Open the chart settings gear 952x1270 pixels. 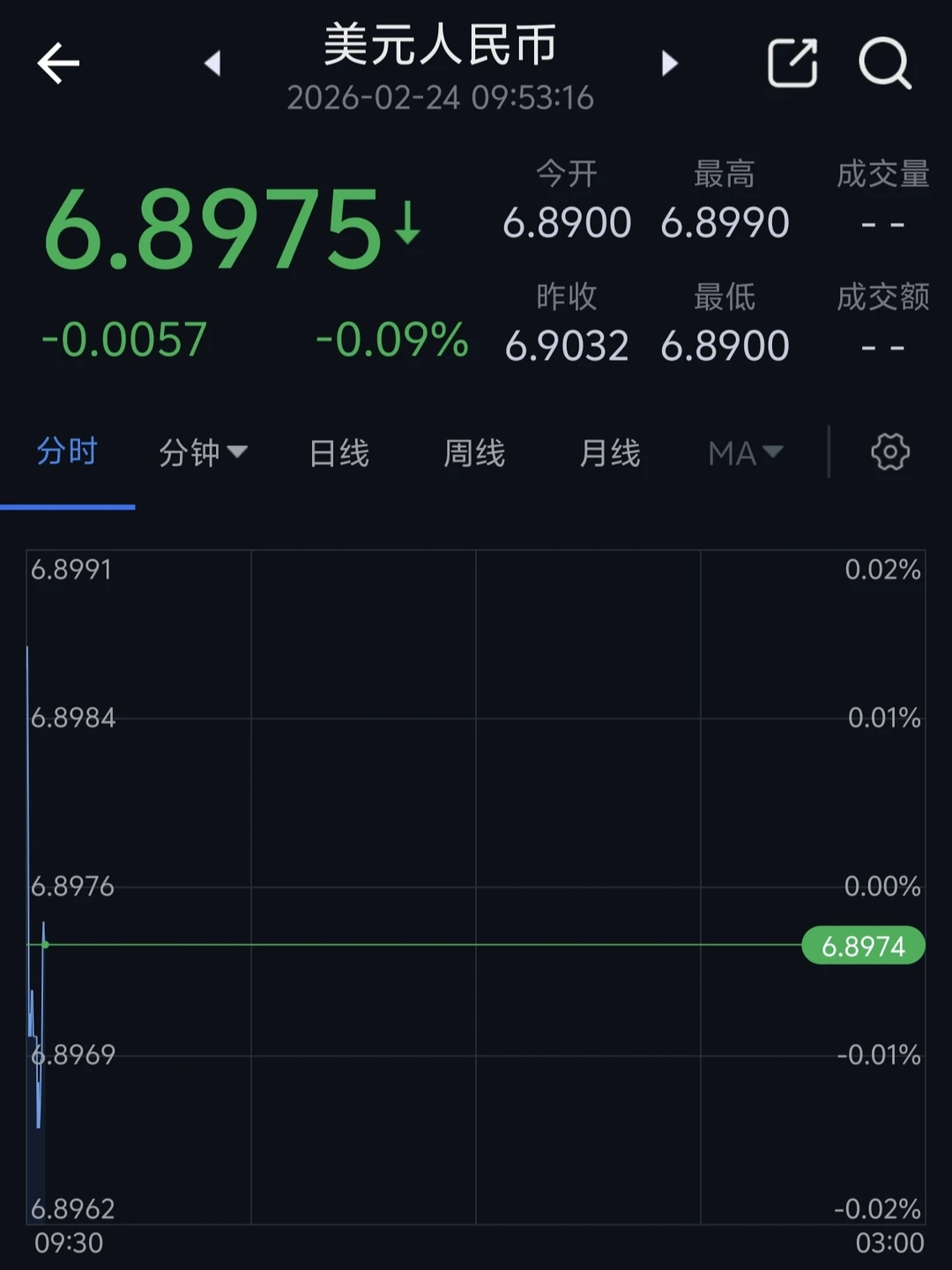tap(890, 452)
